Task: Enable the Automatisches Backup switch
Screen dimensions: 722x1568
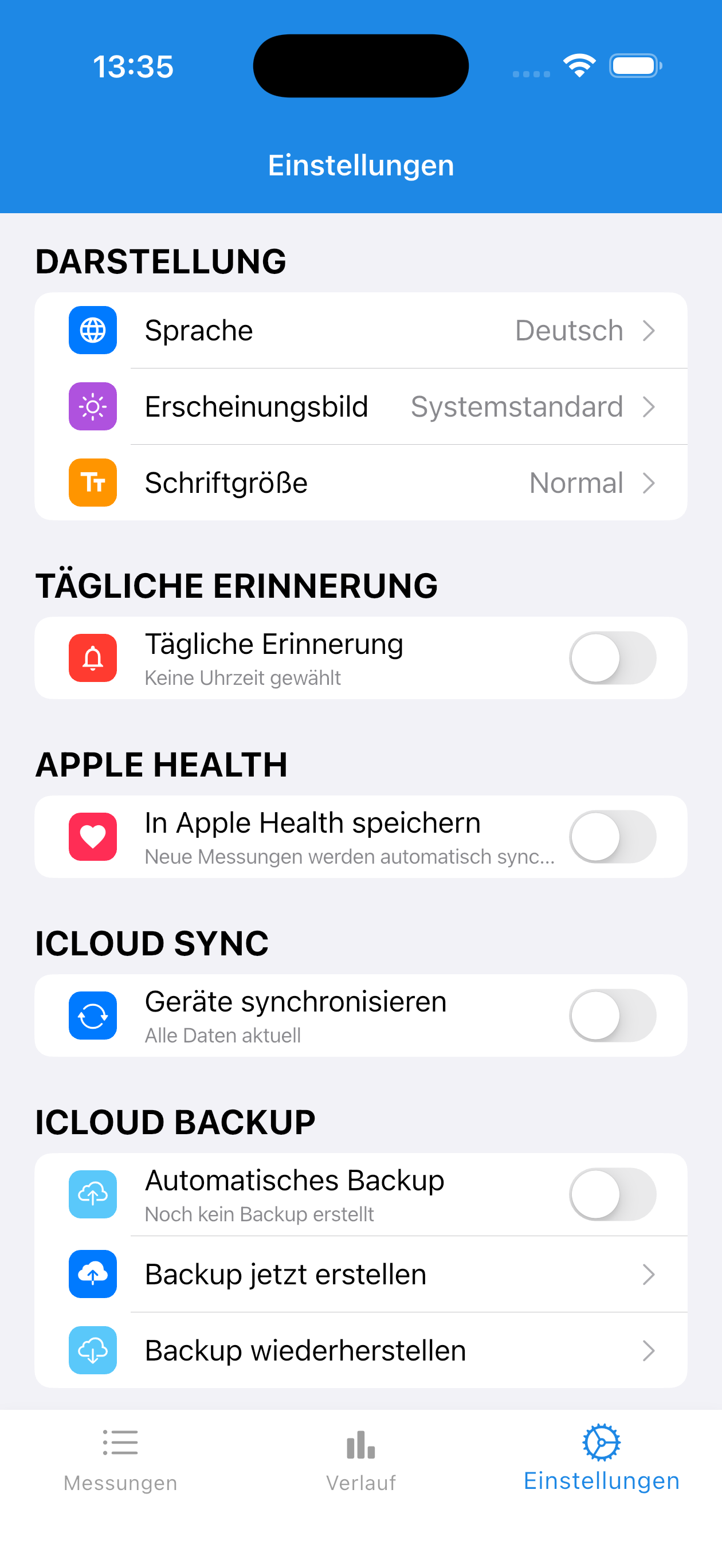Action: [x=613, y=1194]
